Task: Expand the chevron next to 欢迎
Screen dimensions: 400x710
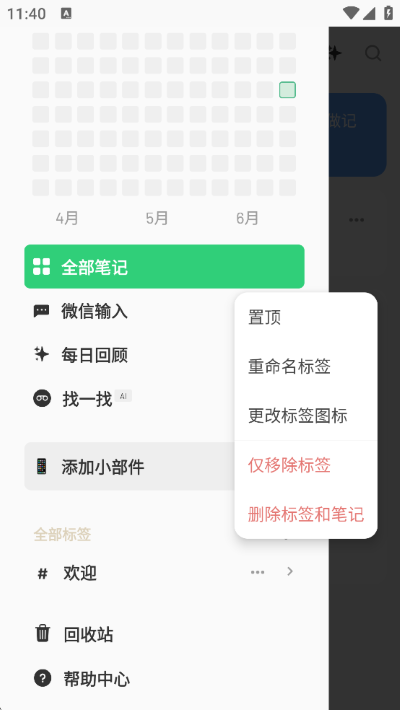Action: tap(290, 571)
